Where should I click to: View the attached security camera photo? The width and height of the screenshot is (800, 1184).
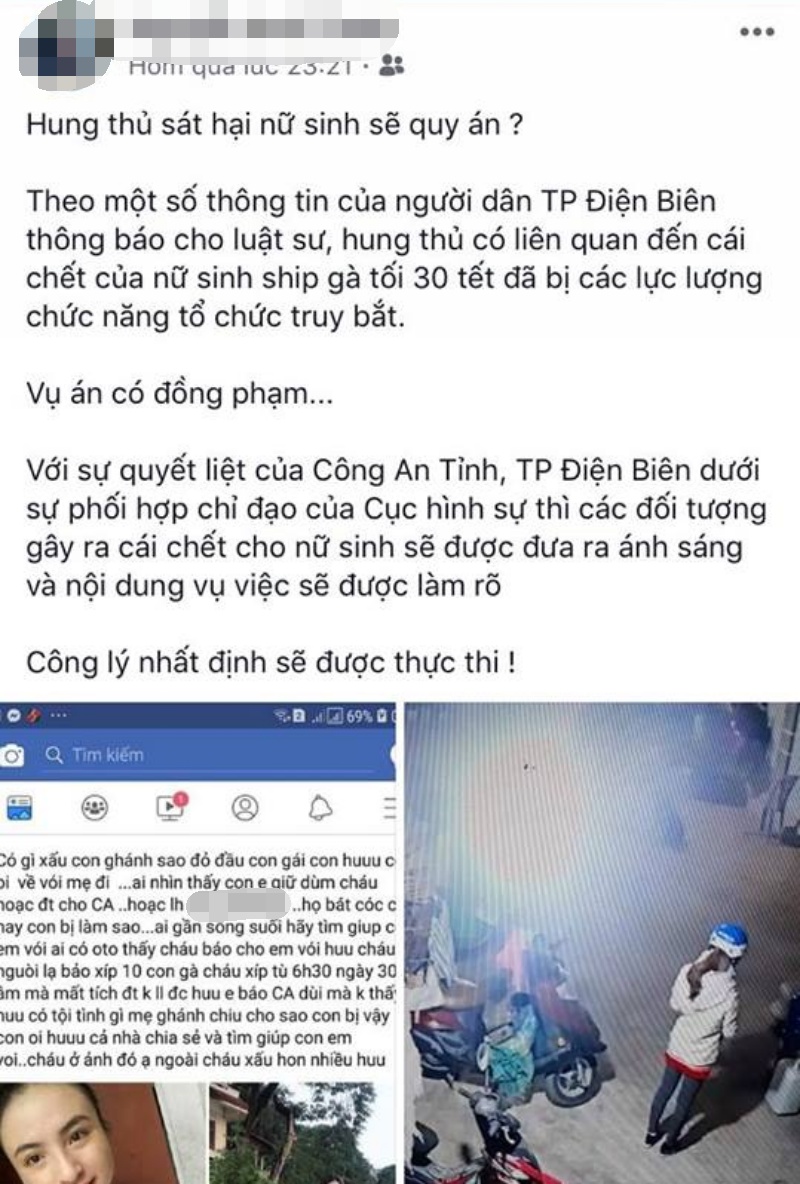click(x=602, y=942)
